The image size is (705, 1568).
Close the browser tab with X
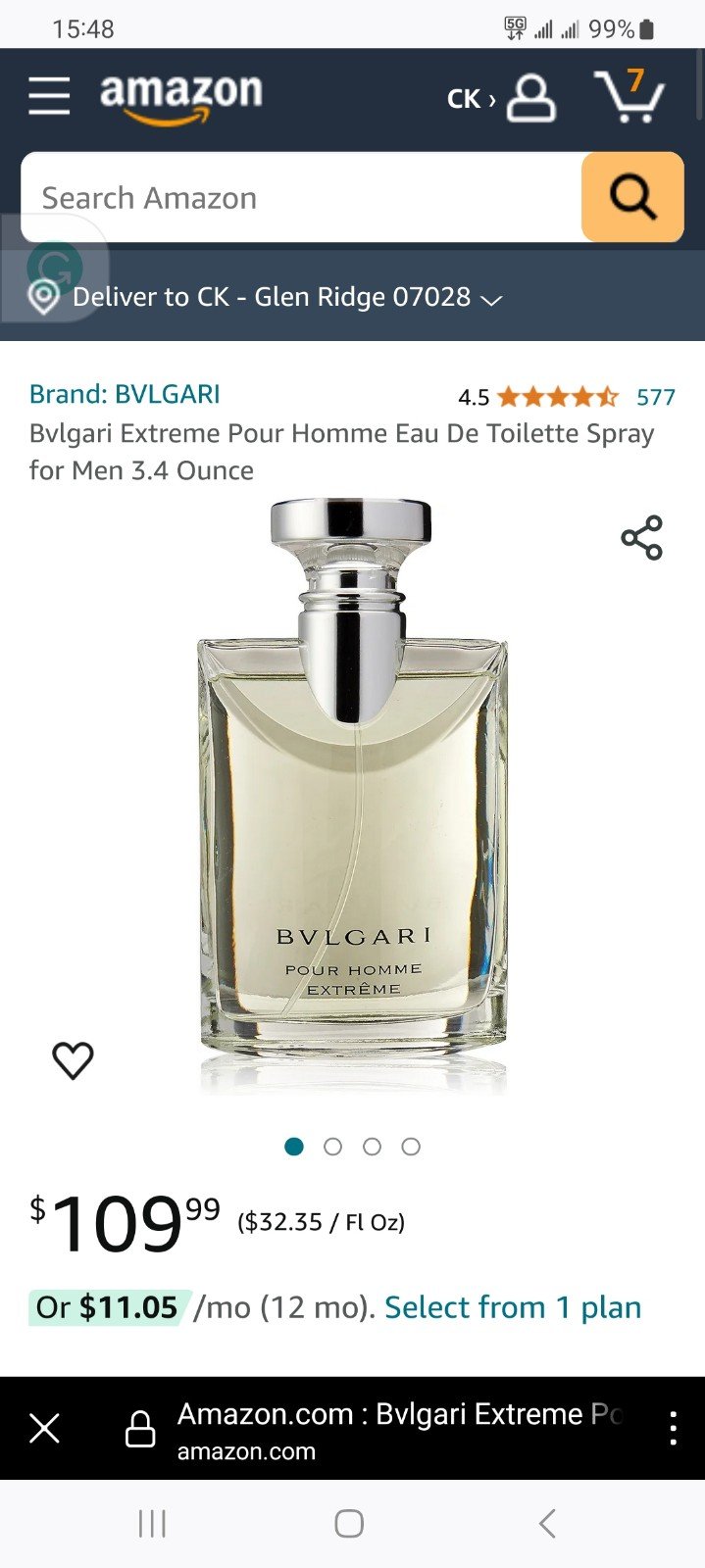click(x=44, y=1428)
